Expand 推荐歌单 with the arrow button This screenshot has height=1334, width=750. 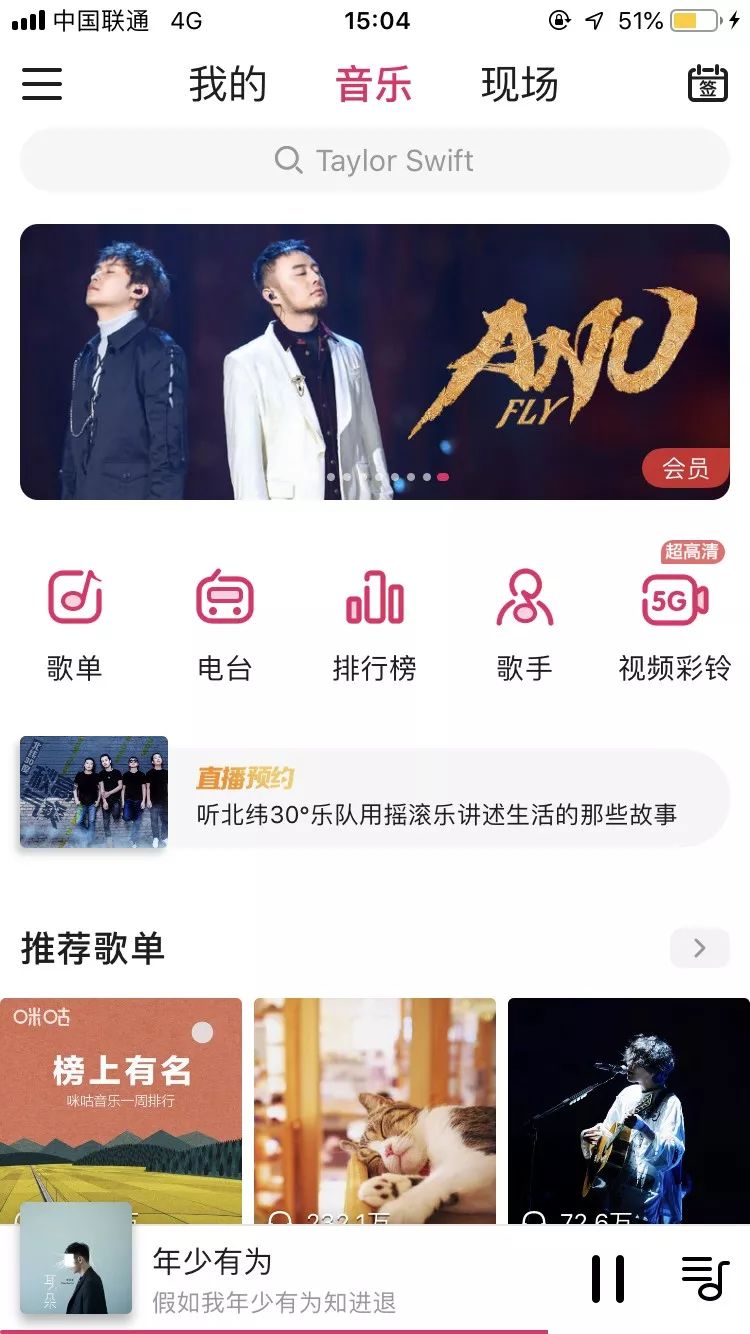point(699,948)
